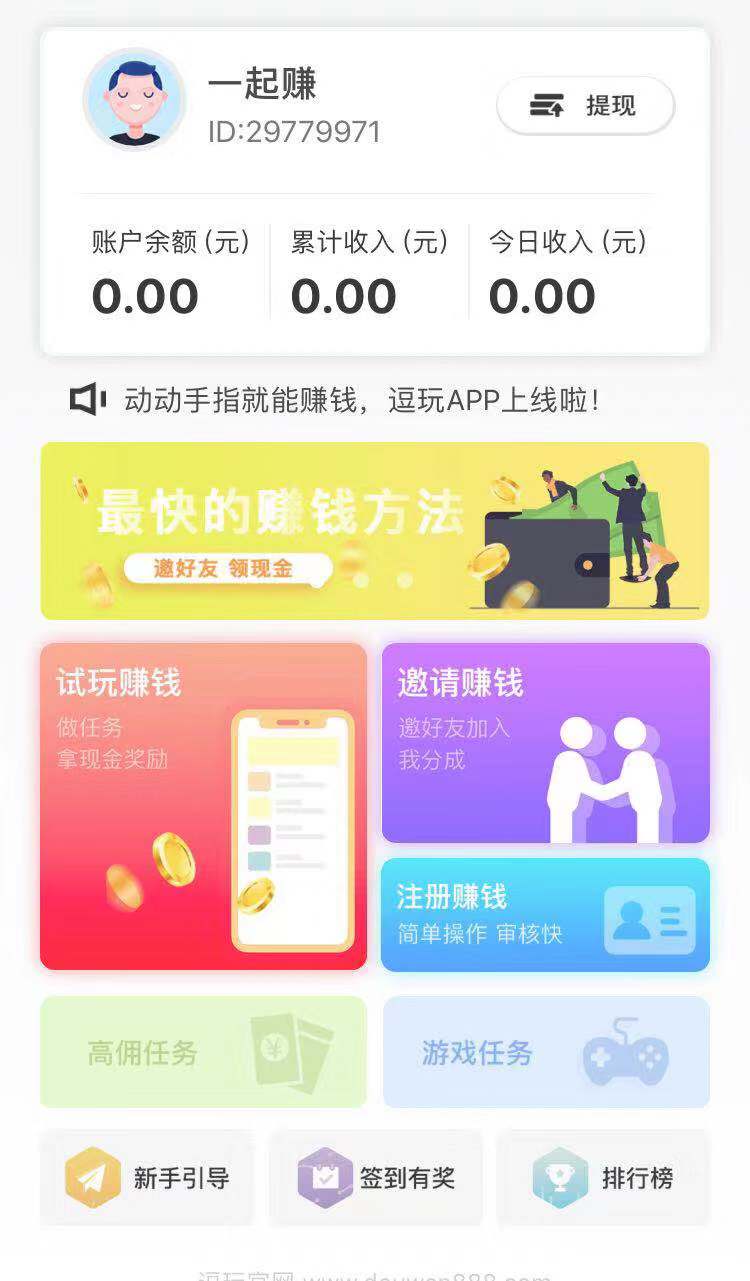
Task: Open the profile avatar
Action: tap(134, 99)
